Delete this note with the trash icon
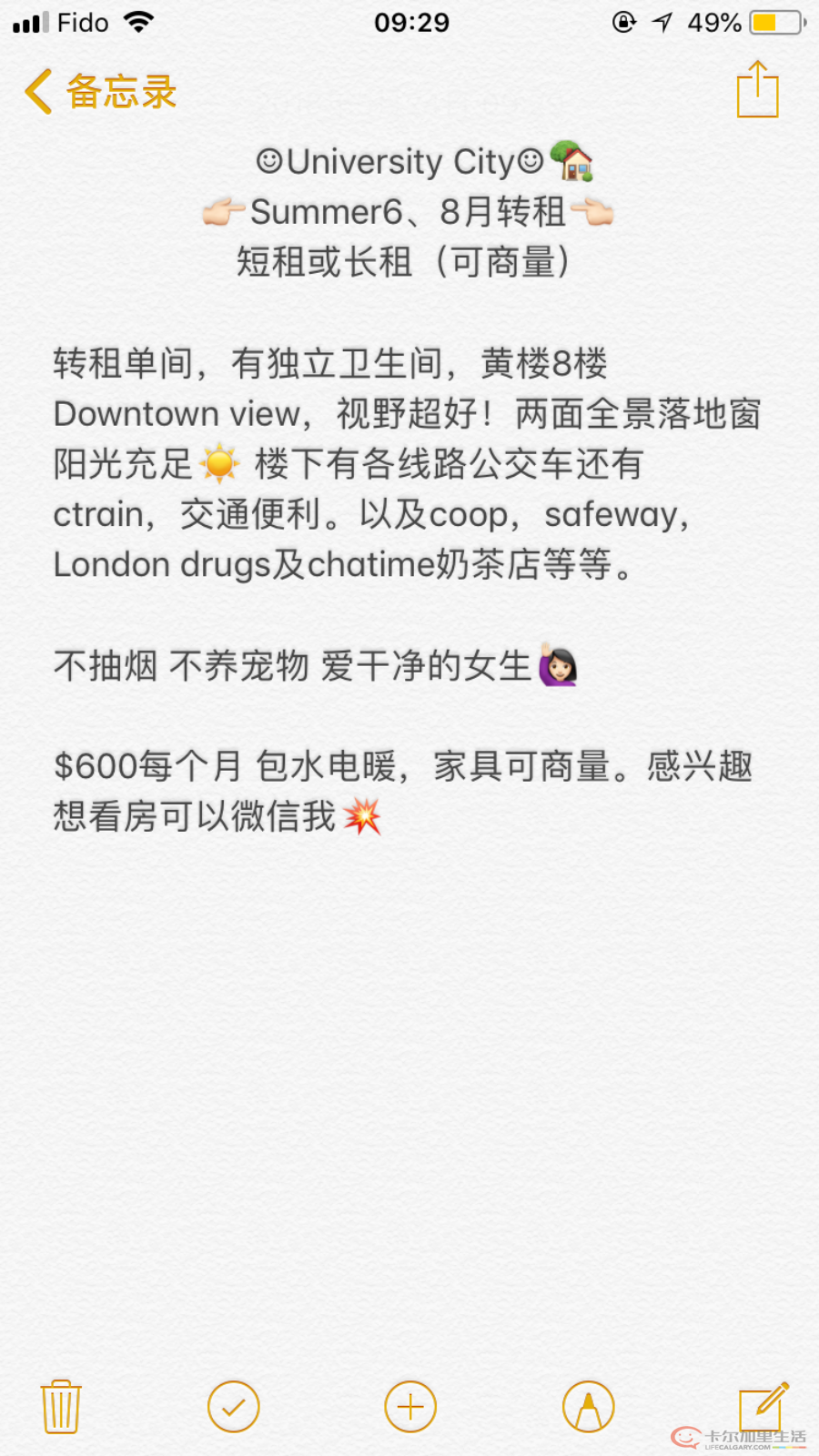This screenshot has height=1456, width=819. tap(61, 1406)
